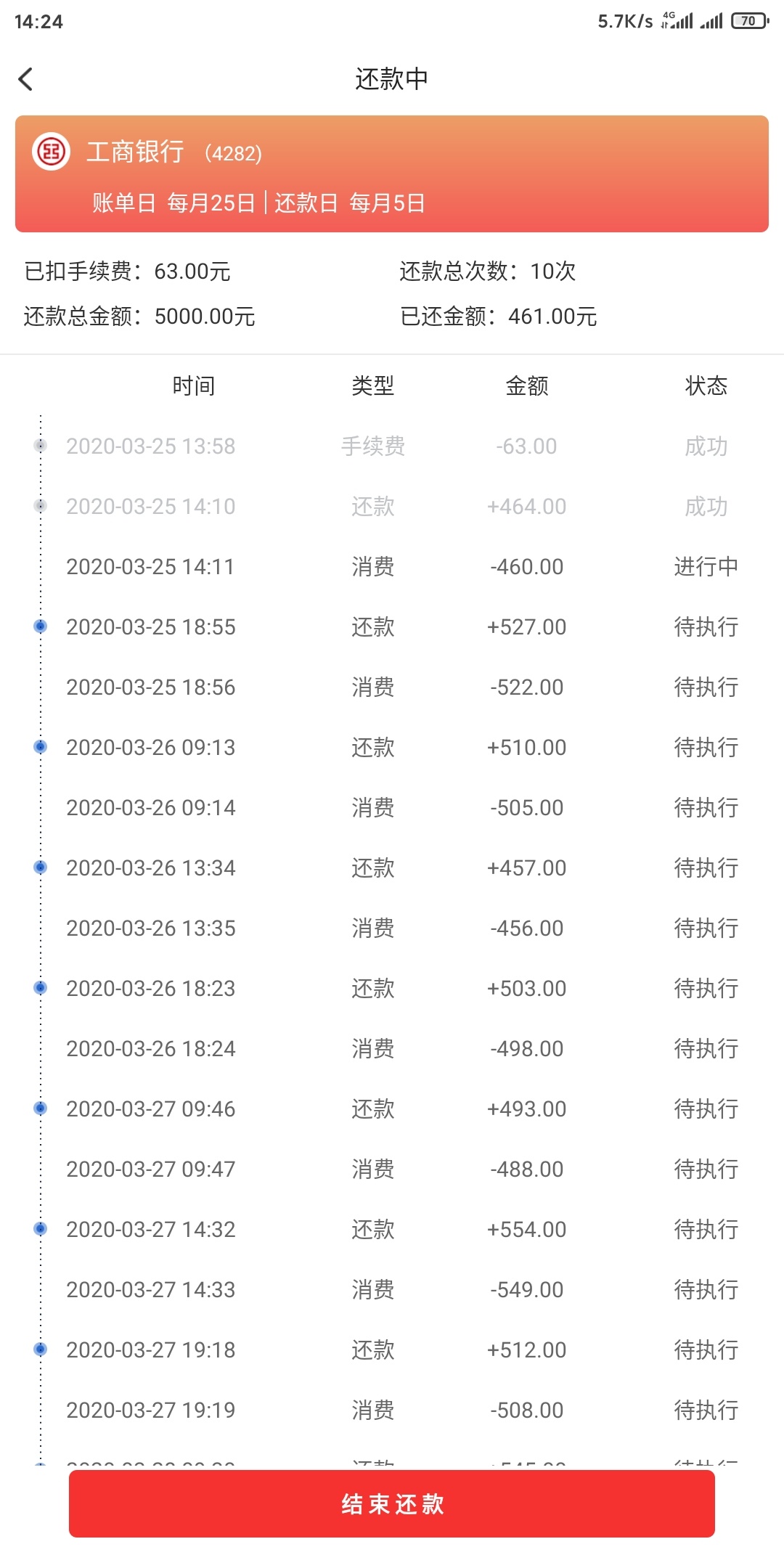Screen dimensions: 784x1568
Task: Open the 工商银行 (4282) card banner
Action: click(x=392, y=173)
